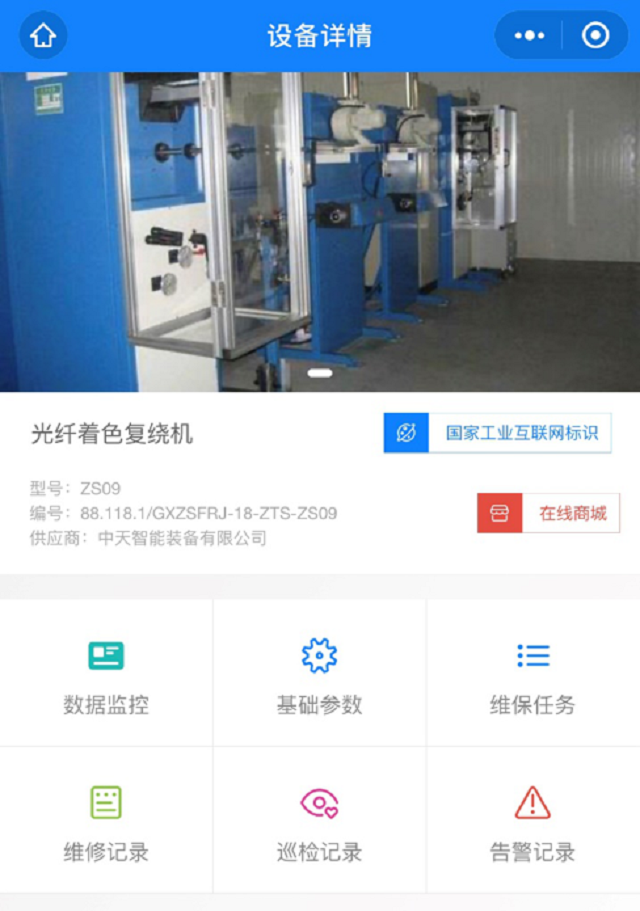Open the mini program more menu
Viewport: 640px width, 911px height.
tap(530, 36)
